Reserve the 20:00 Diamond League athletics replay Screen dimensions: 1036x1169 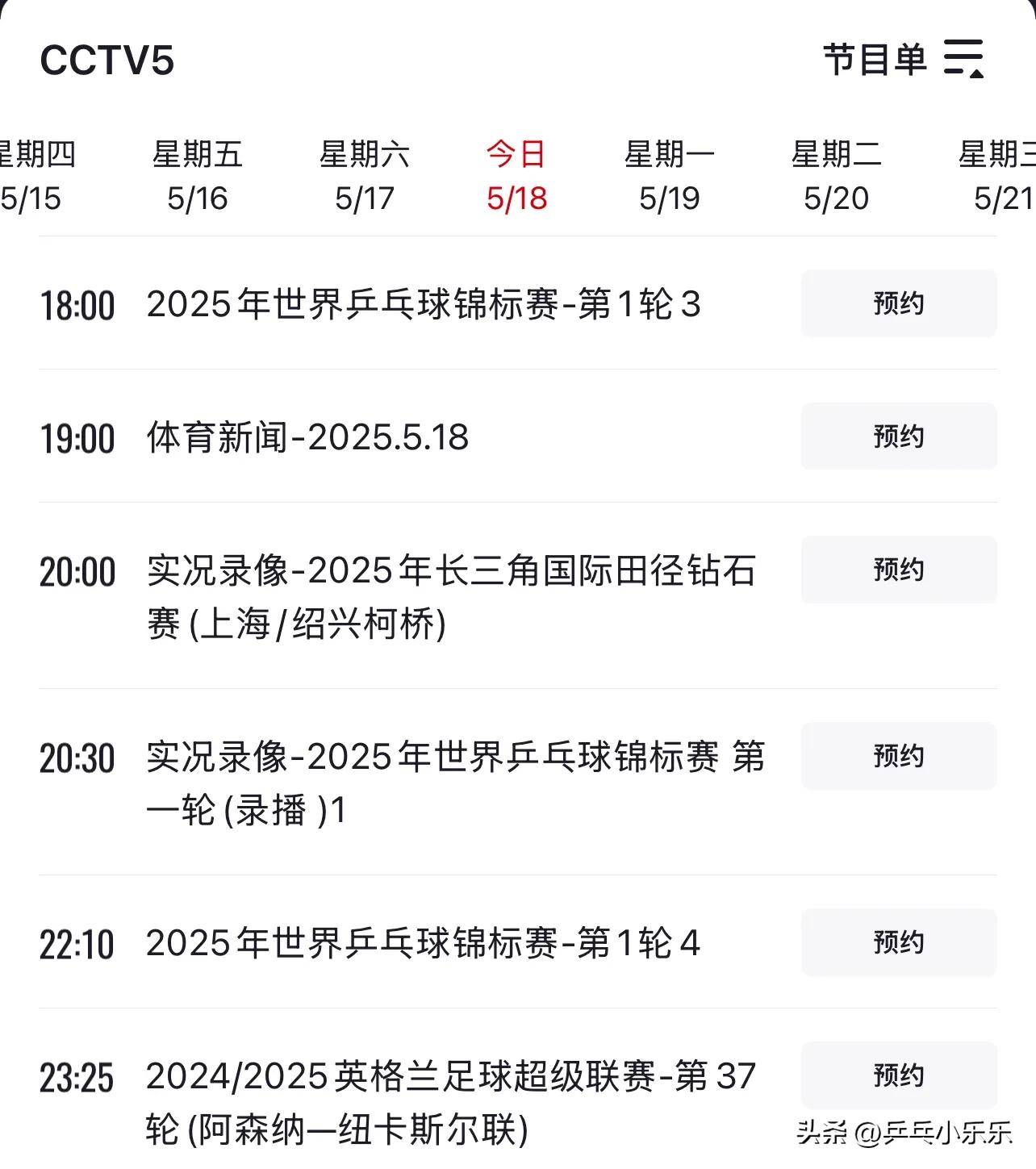coord(897,570)
